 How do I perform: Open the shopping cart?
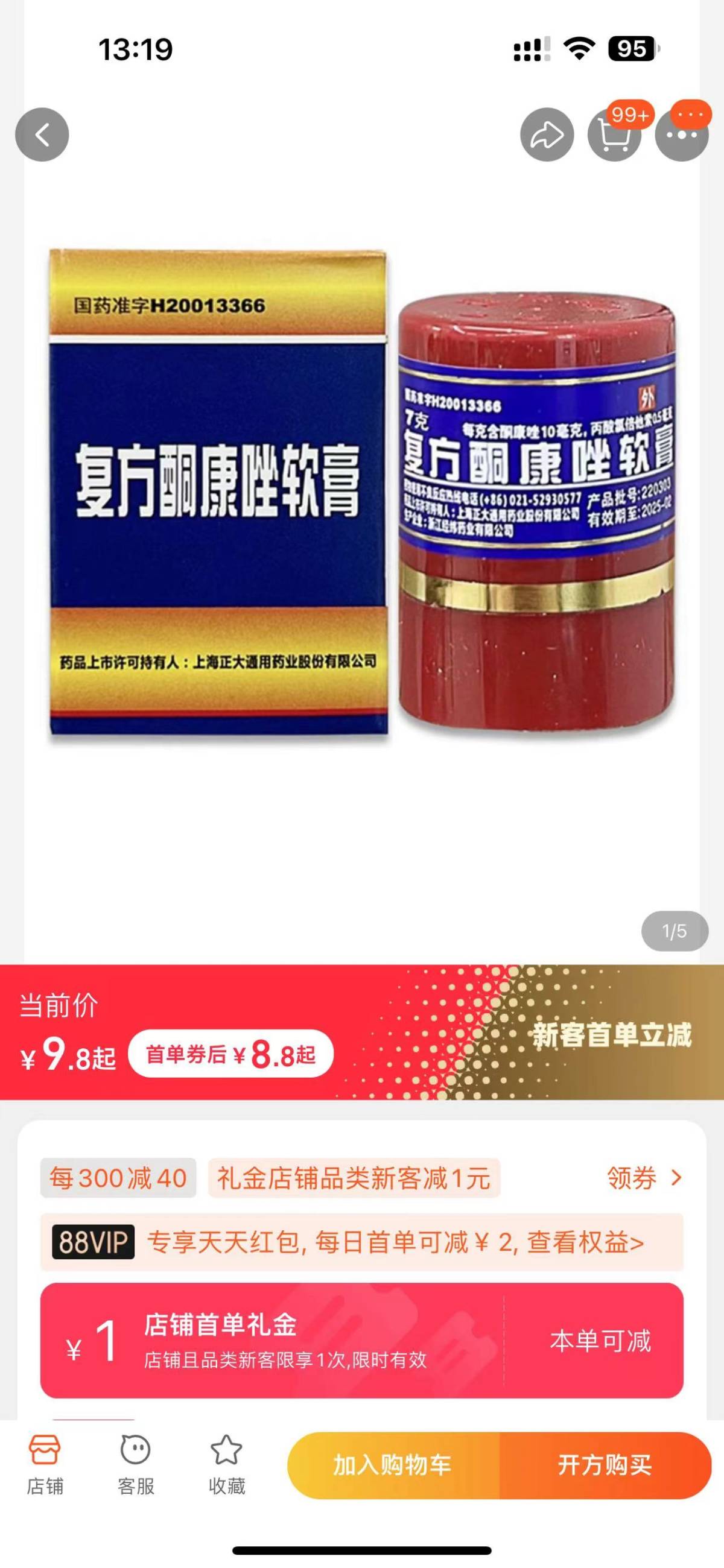point(614,134)
